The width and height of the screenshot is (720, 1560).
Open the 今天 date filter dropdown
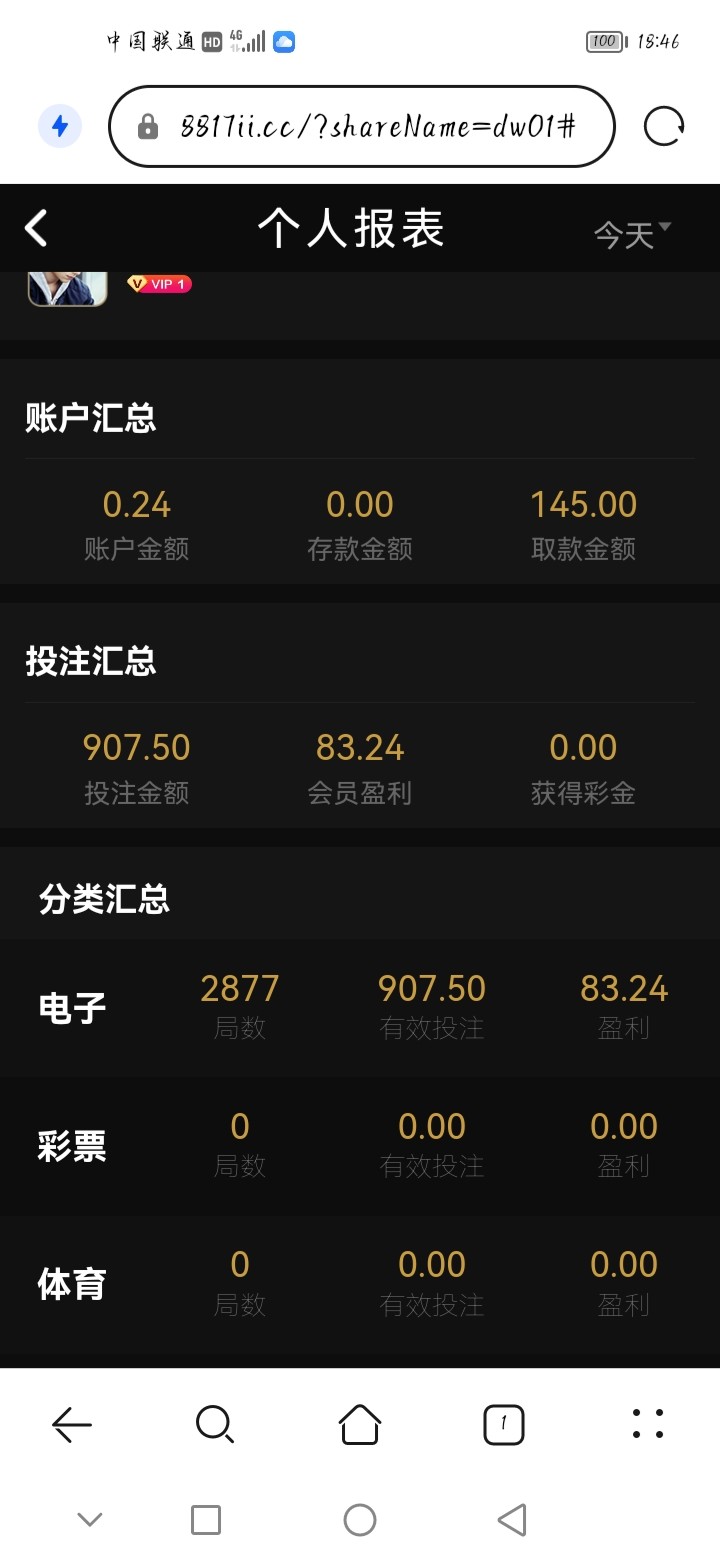[x=630, y=232]
